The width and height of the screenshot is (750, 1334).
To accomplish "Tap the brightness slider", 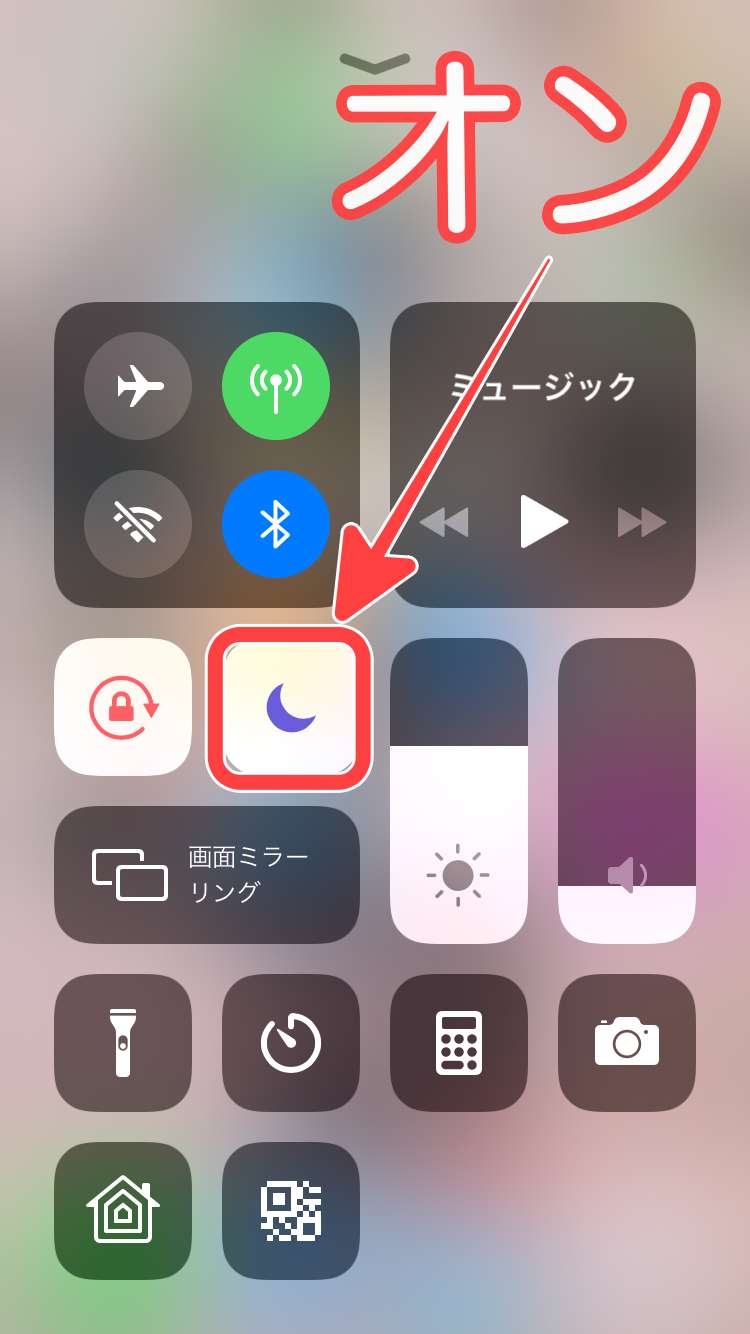I will (x=459, y=790).
